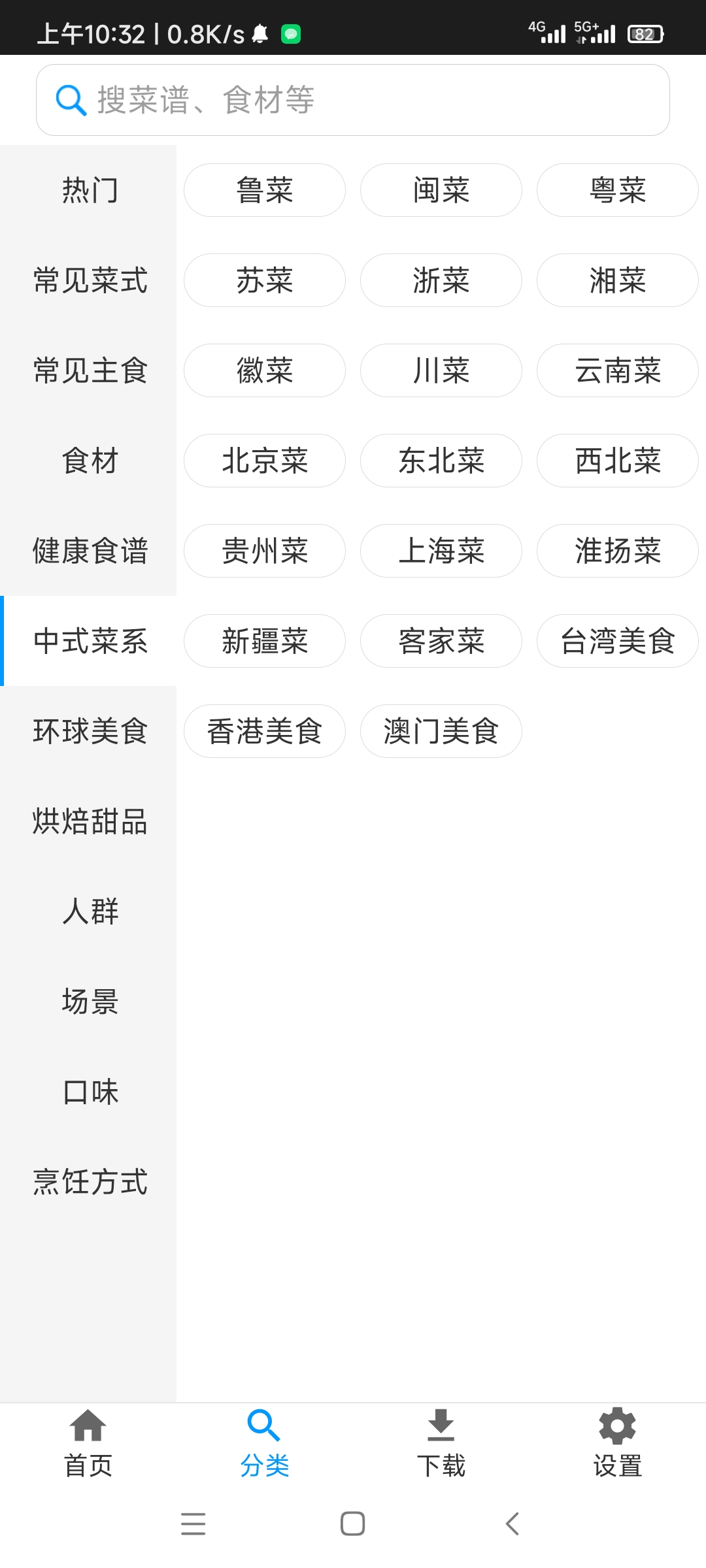Switch to the 下载 tab
The image size is (706, 1568).
tap(441, 1443)
